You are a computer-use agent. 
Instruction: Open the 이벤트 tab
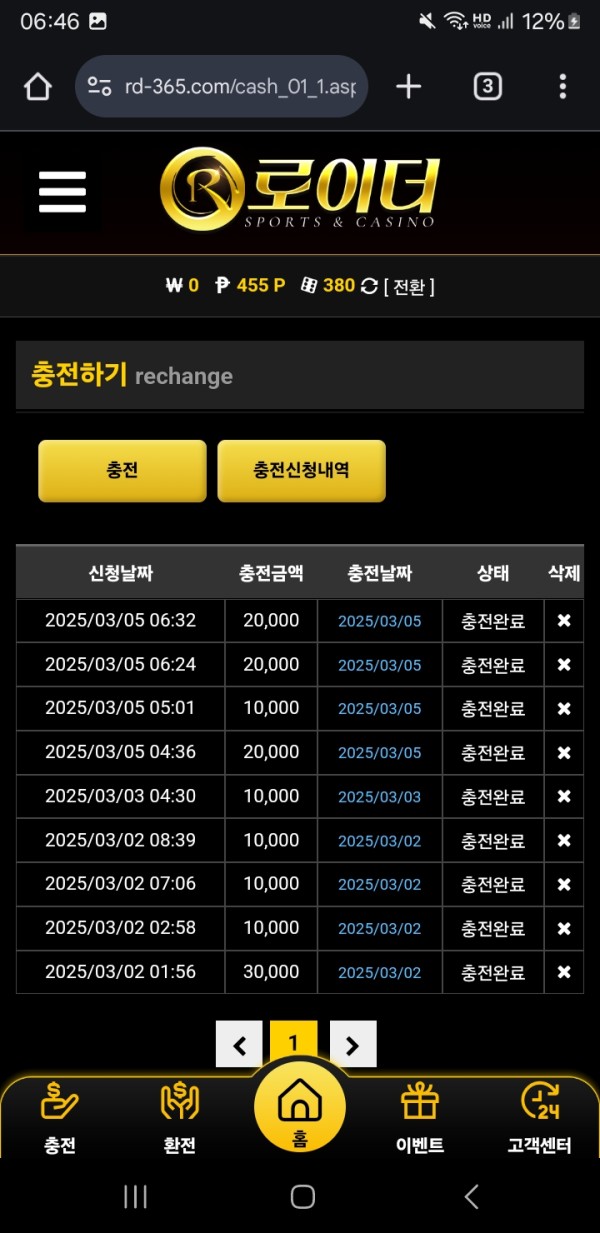[x=420, y=1119]
